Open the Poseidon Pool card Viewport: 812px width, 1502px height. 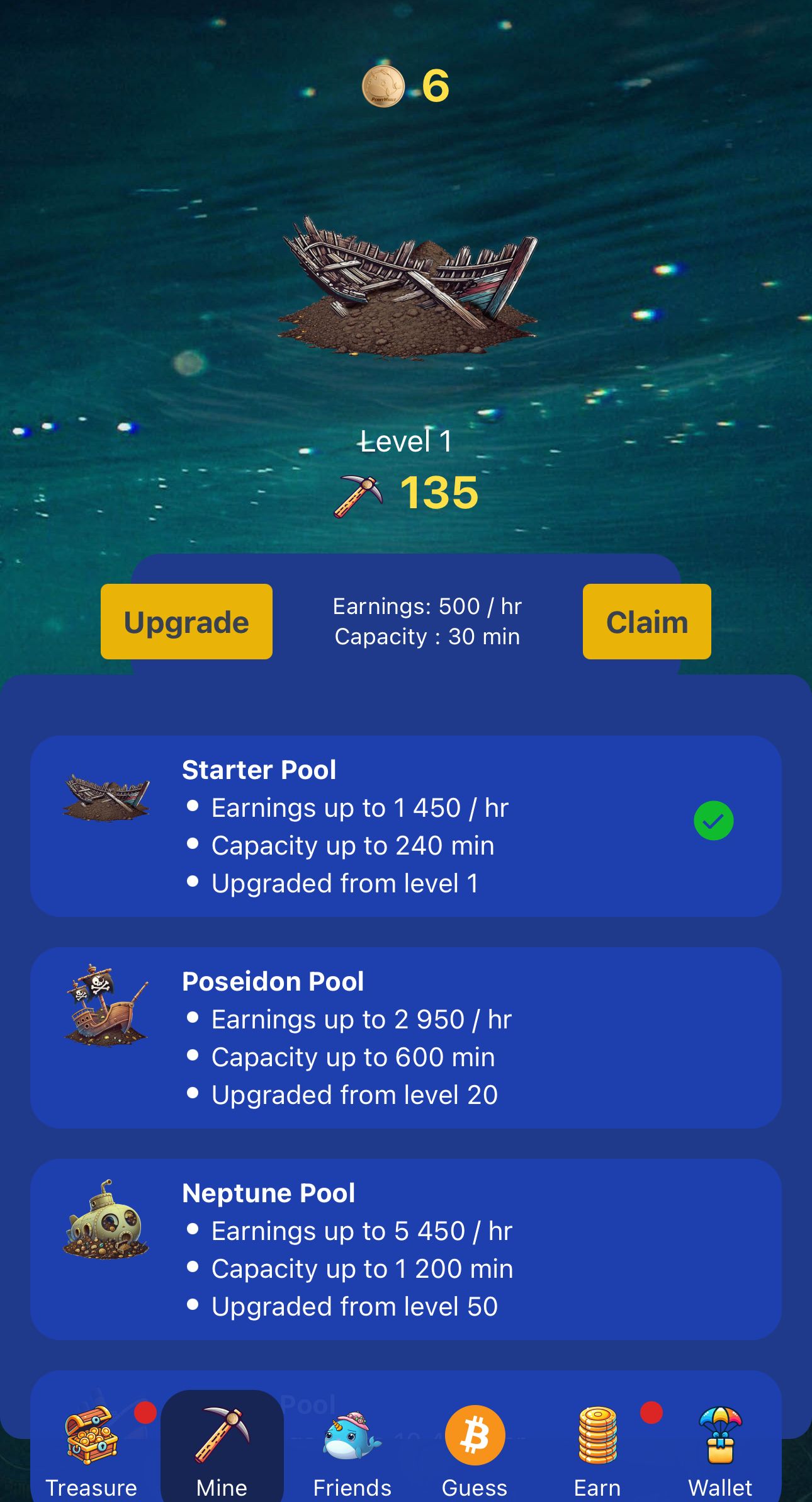[x=405, y=1037]
